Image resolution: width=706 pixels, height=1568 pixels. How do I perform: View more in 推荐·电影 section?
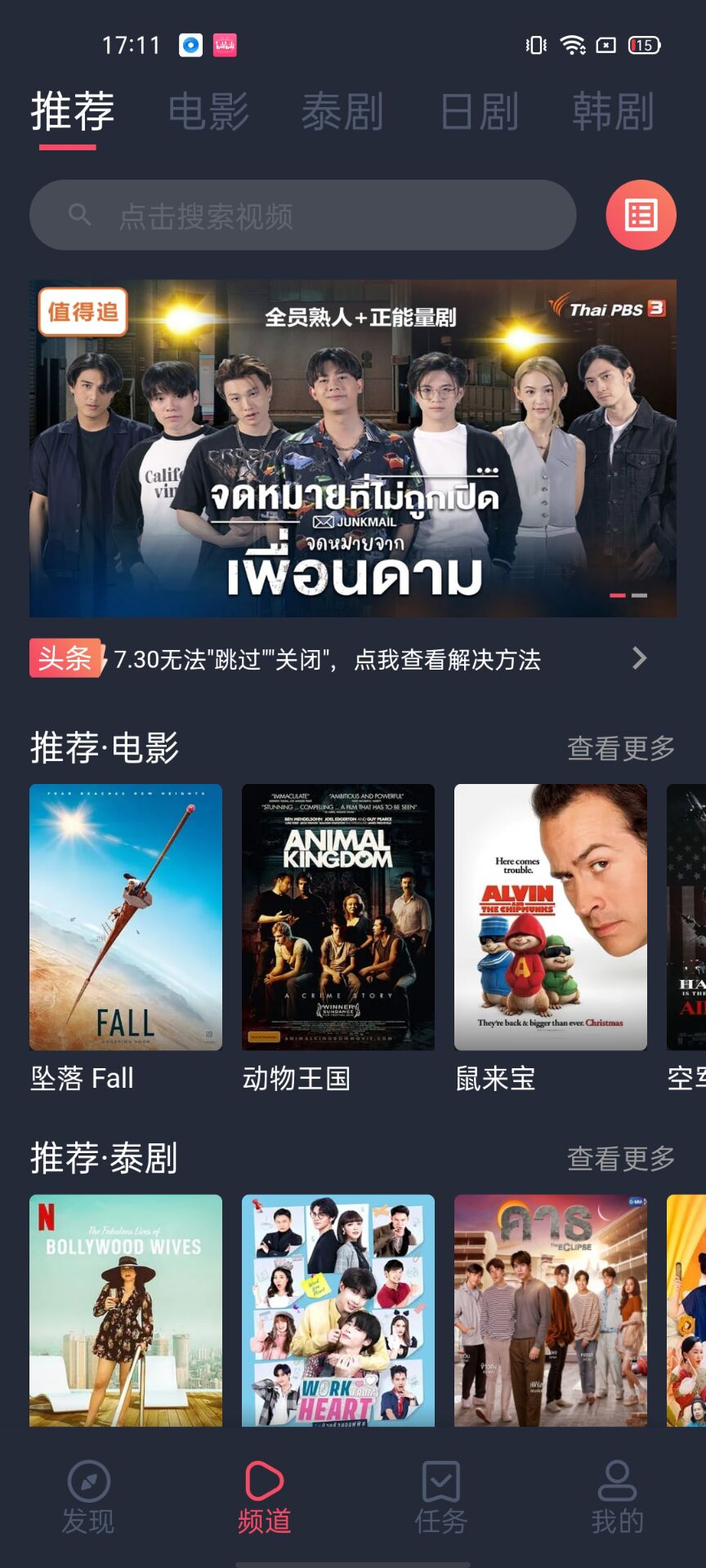coord(621,747)
